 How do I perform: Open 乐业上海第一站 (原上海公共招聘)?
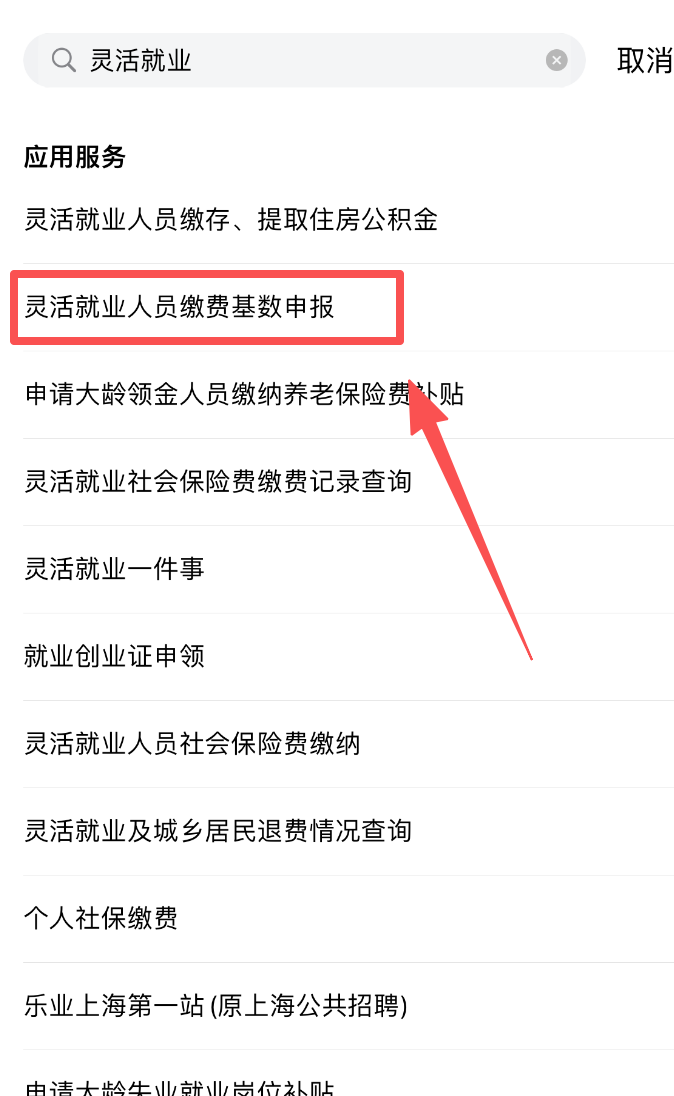point(215,1005)
